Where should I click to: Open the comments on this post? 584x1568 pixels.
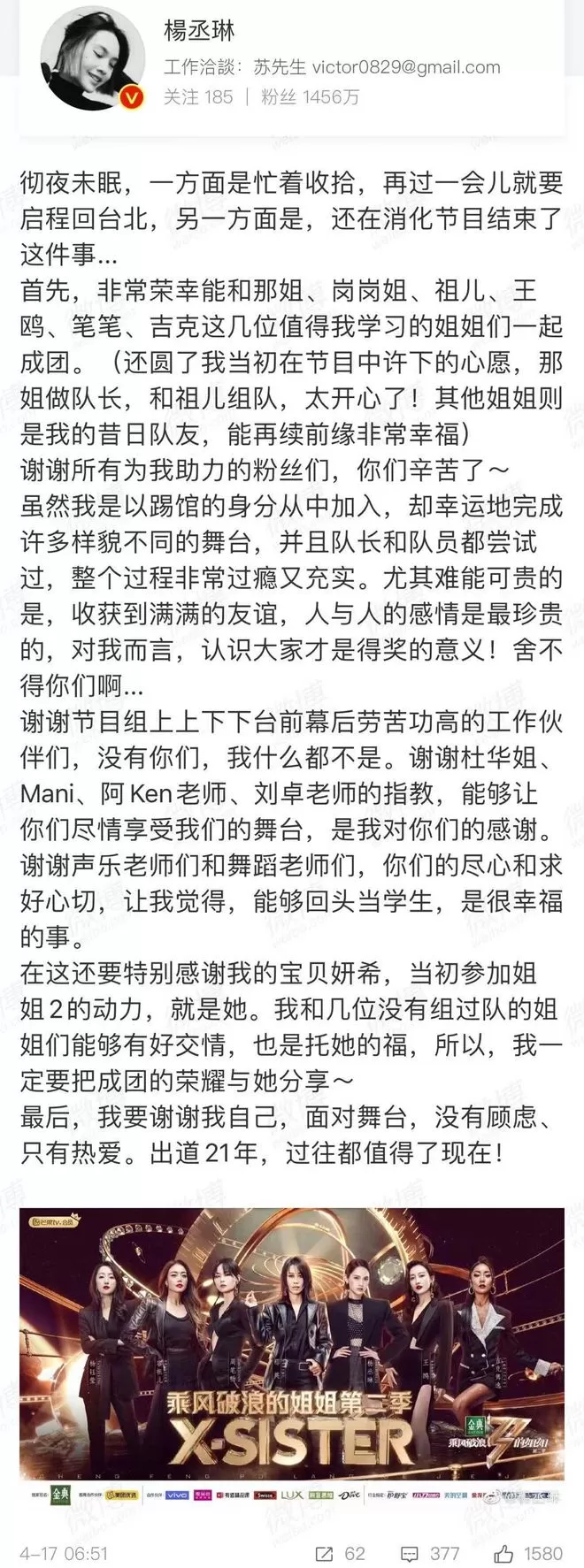430,1553
